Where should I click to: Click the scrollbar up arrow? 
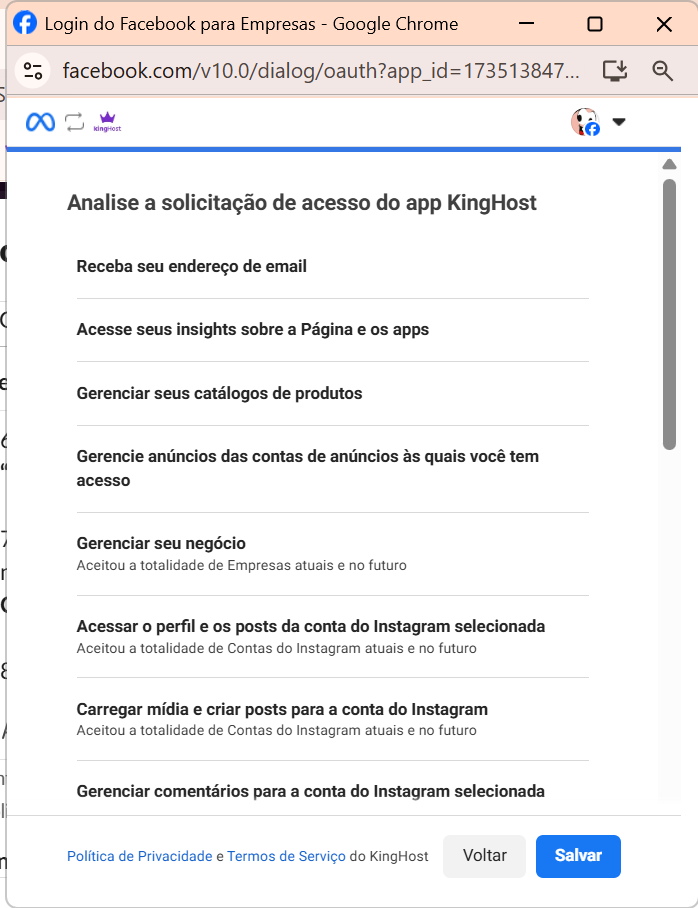pos(670,164)
